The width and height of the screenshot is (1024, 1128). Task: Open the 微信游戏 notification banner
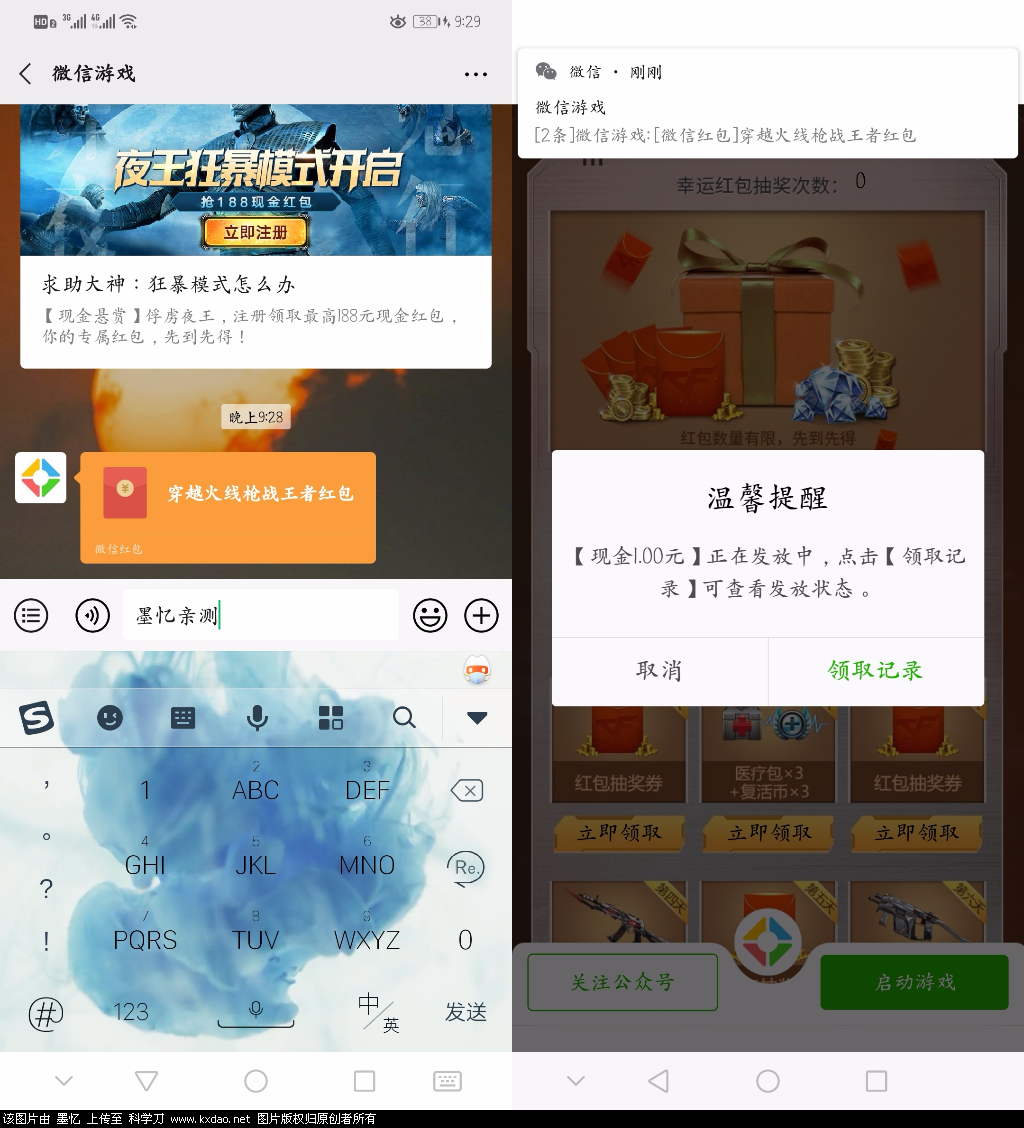click(x=767, y=103)
